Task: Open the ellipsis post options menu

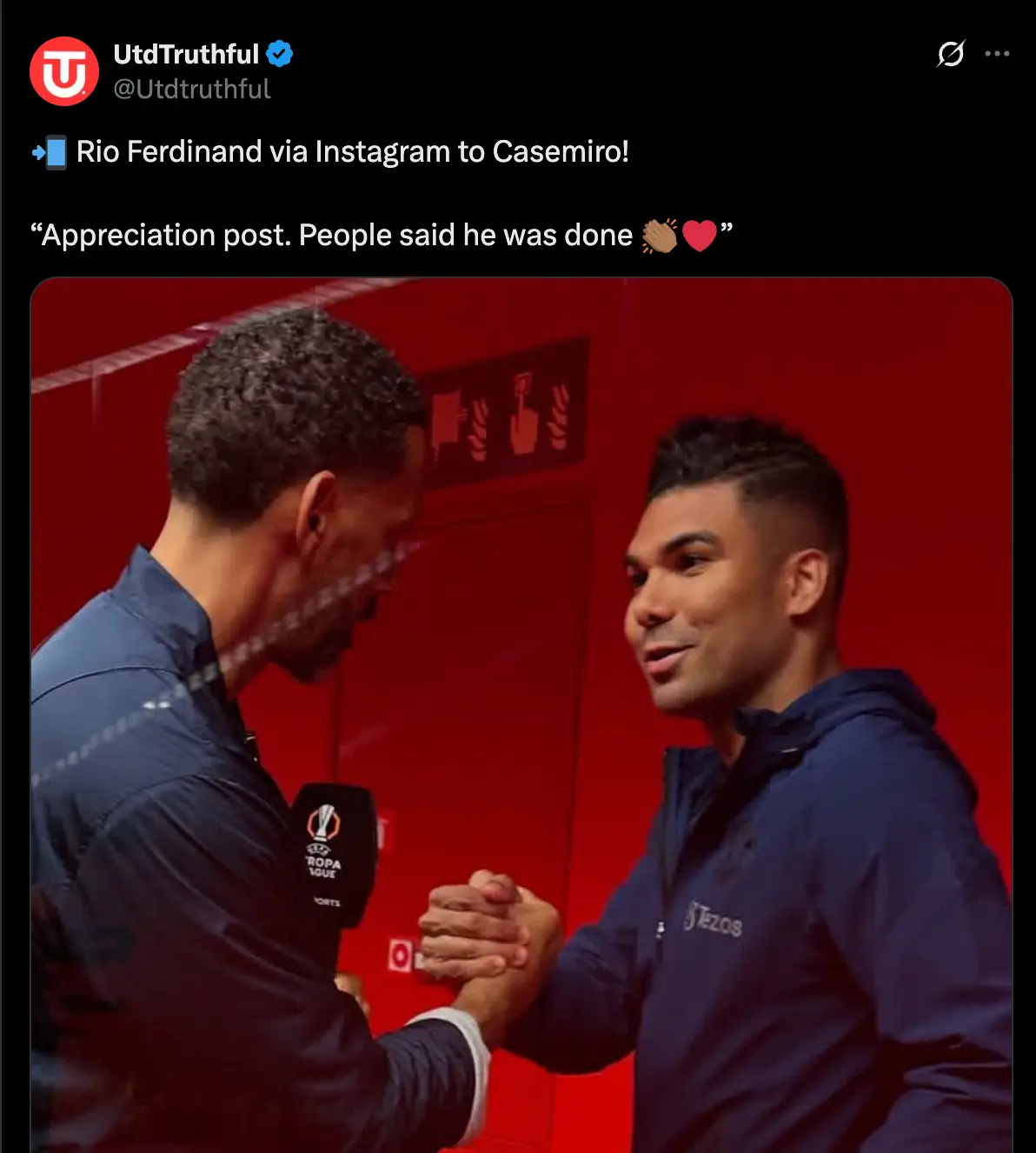Action: click(x=998, y=54)
